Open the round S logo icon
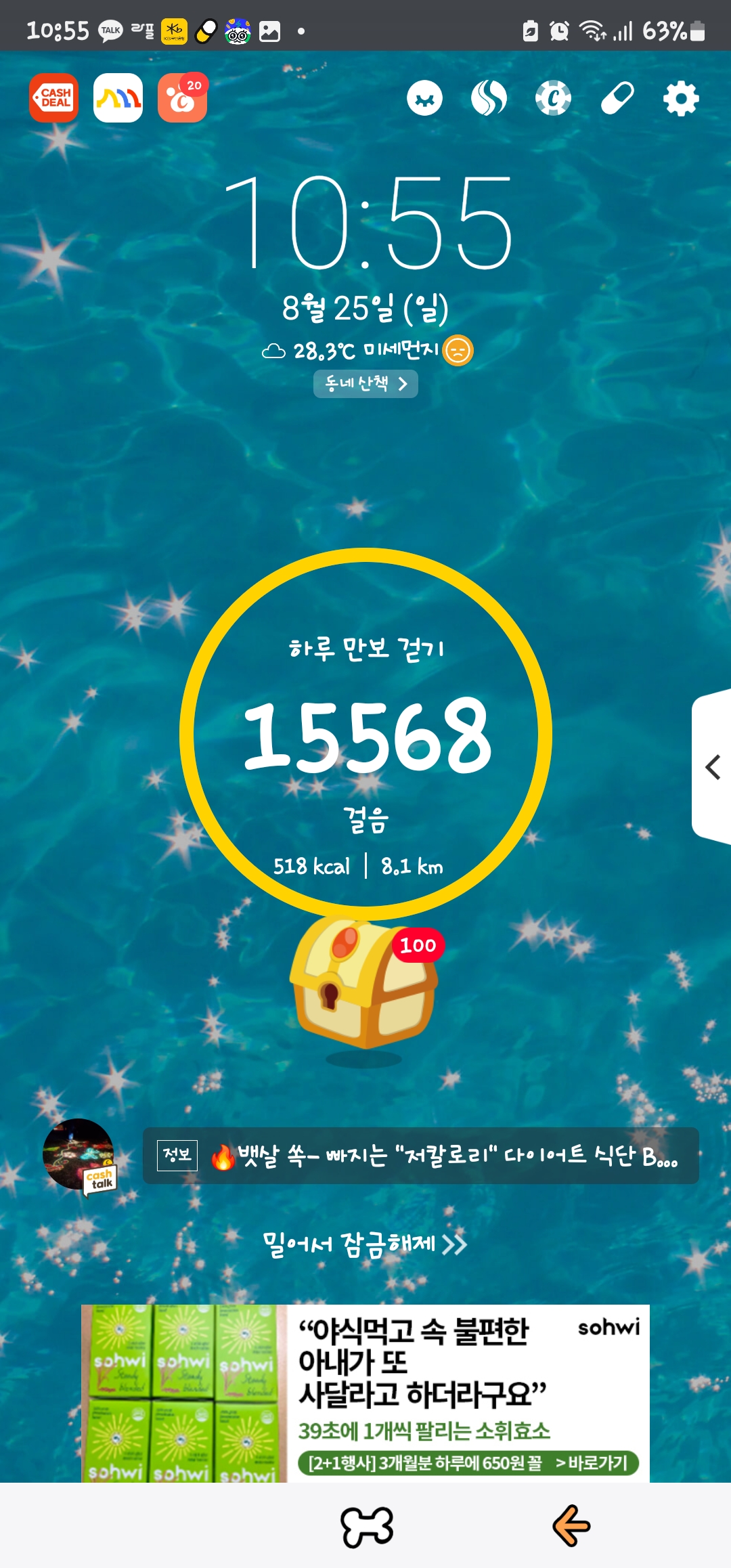Image resolution: width=731 pixels, height=1568 pixels. [x=489, y=99]
